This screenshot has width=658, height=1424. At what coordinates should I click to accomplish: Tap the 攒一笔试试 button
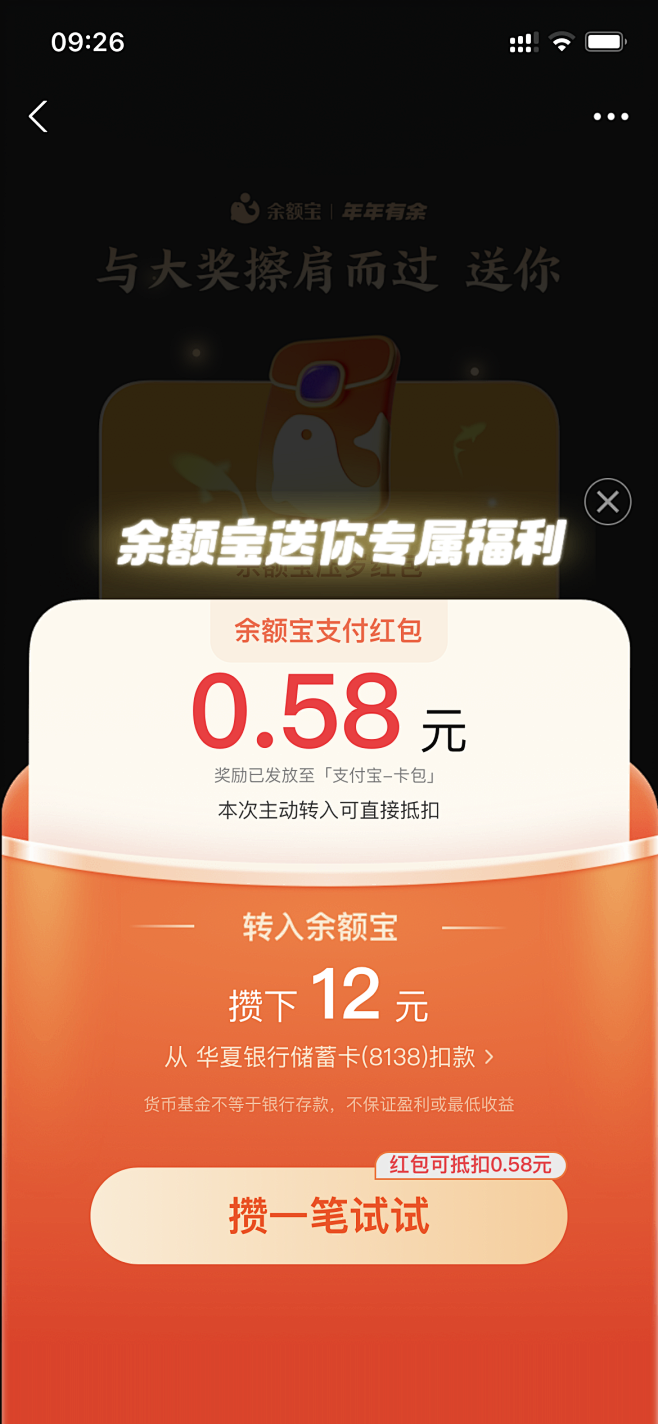point(329,1216)
